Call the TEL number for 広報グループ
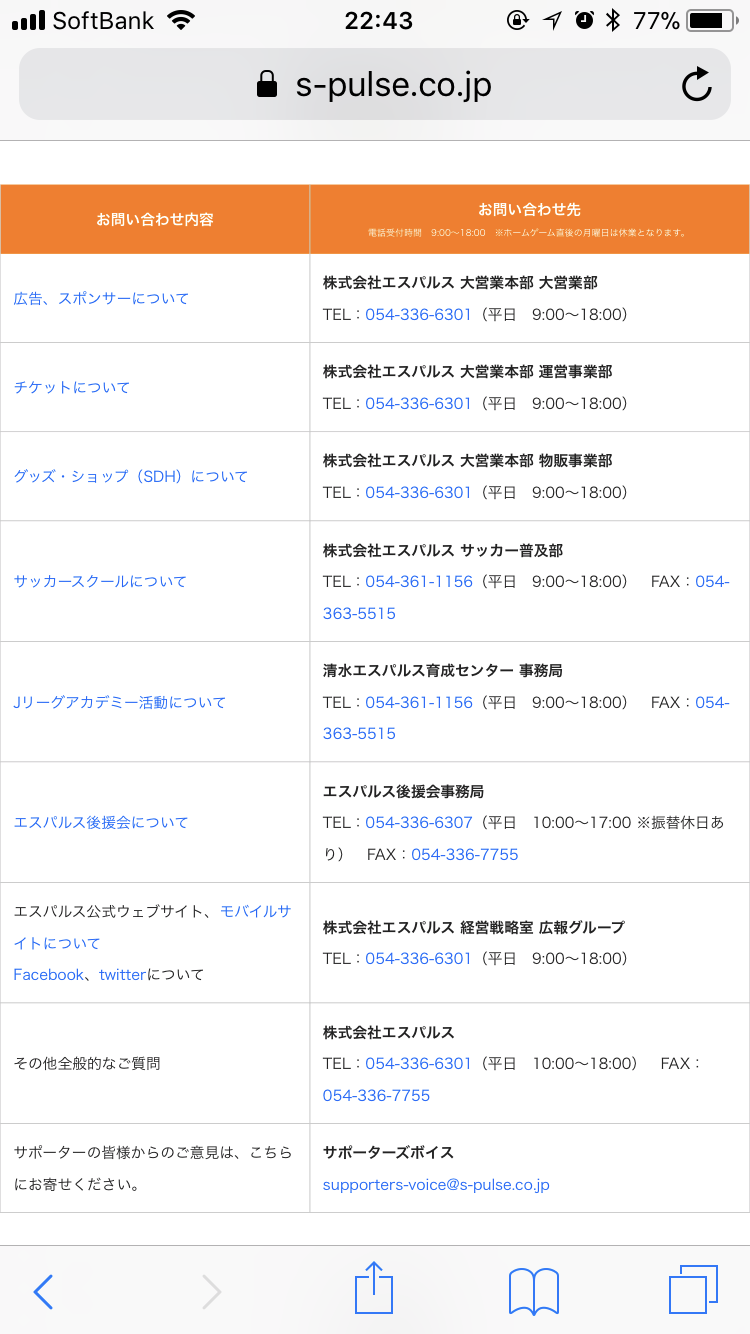Viewport: 750px width, 1334px height. pos(418,958)
